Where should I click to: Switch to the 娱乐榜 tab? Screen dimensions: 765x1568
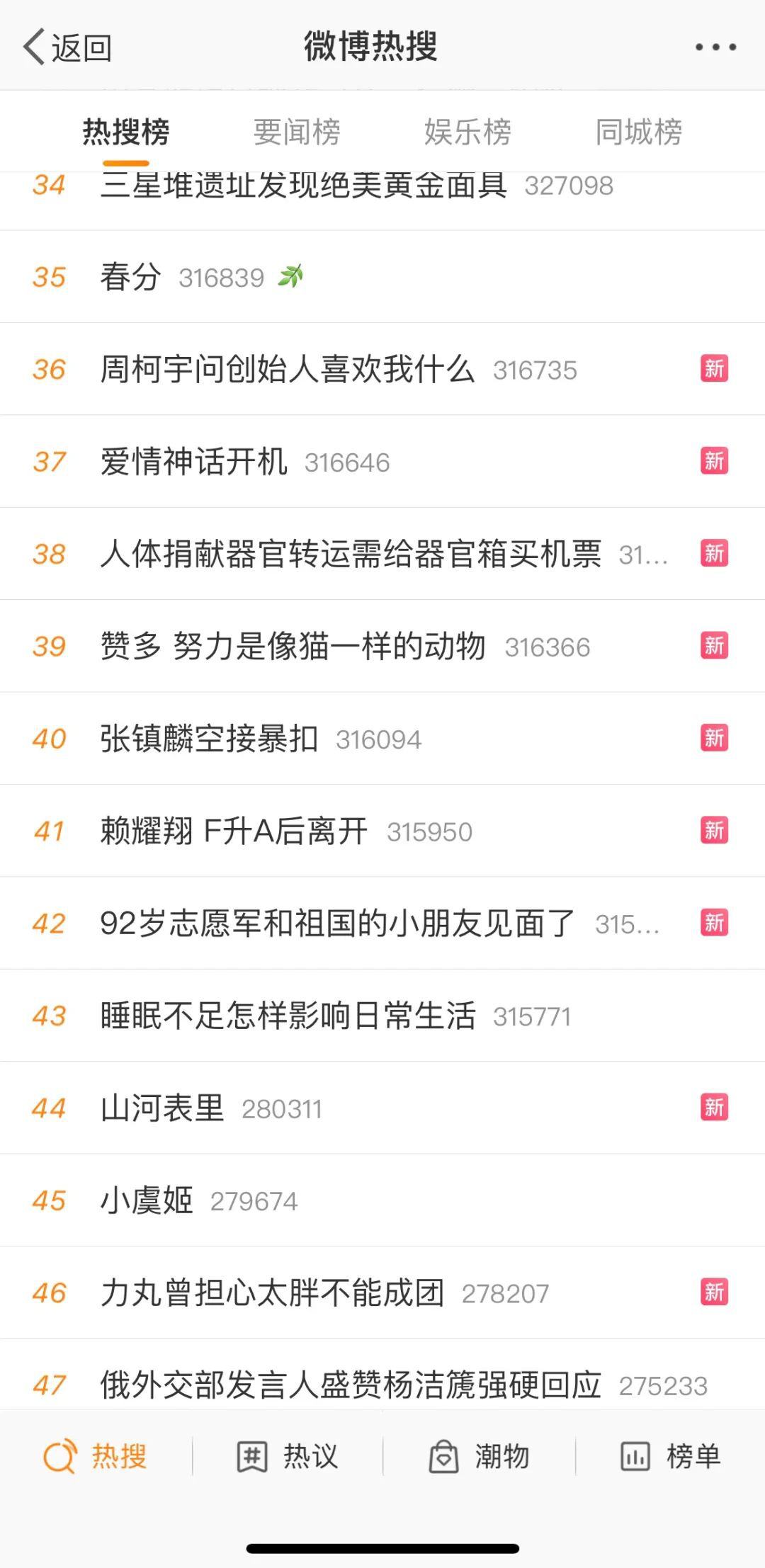pyautogui.click(x=467, y=132)
